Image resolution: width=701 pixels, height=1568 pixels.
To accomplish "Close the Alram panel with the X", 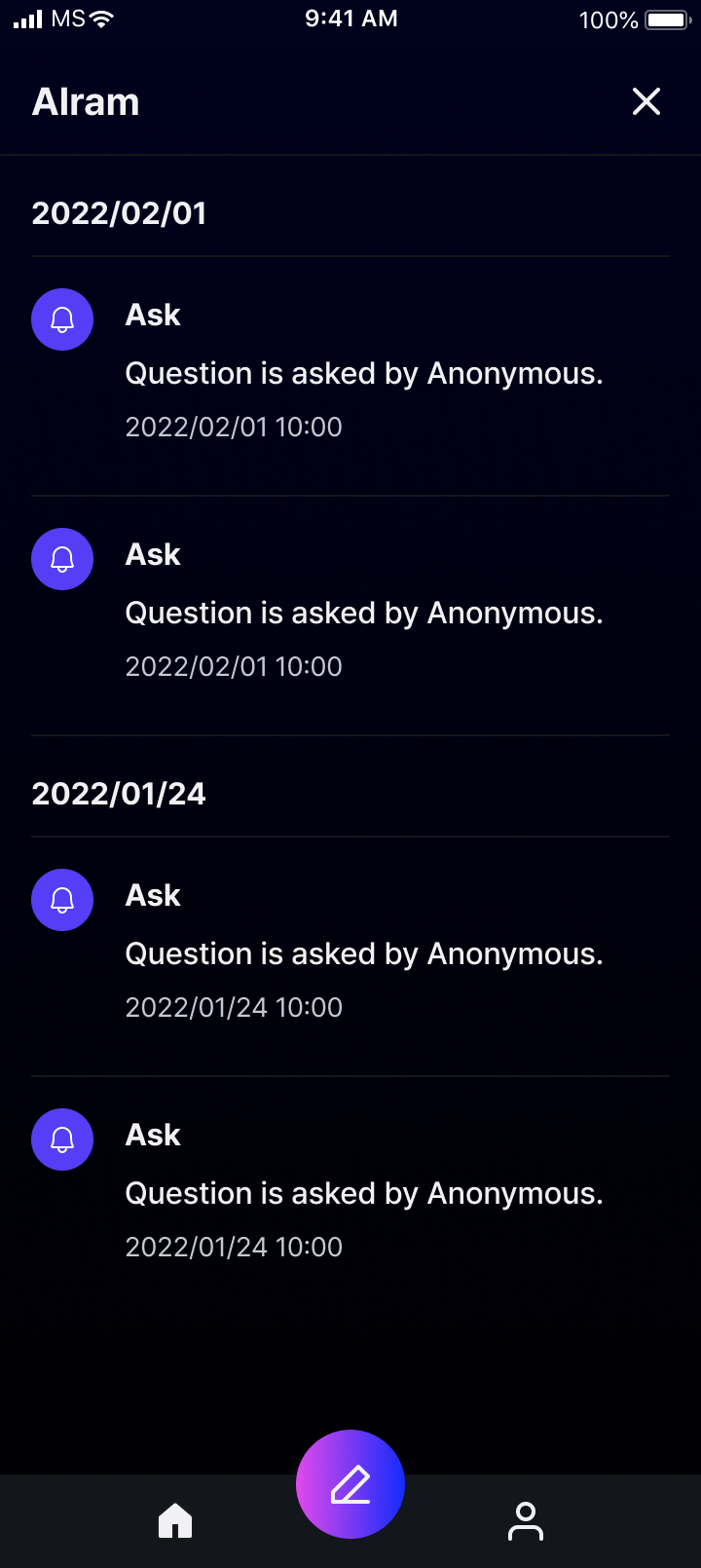I will (x=646, y=101).
